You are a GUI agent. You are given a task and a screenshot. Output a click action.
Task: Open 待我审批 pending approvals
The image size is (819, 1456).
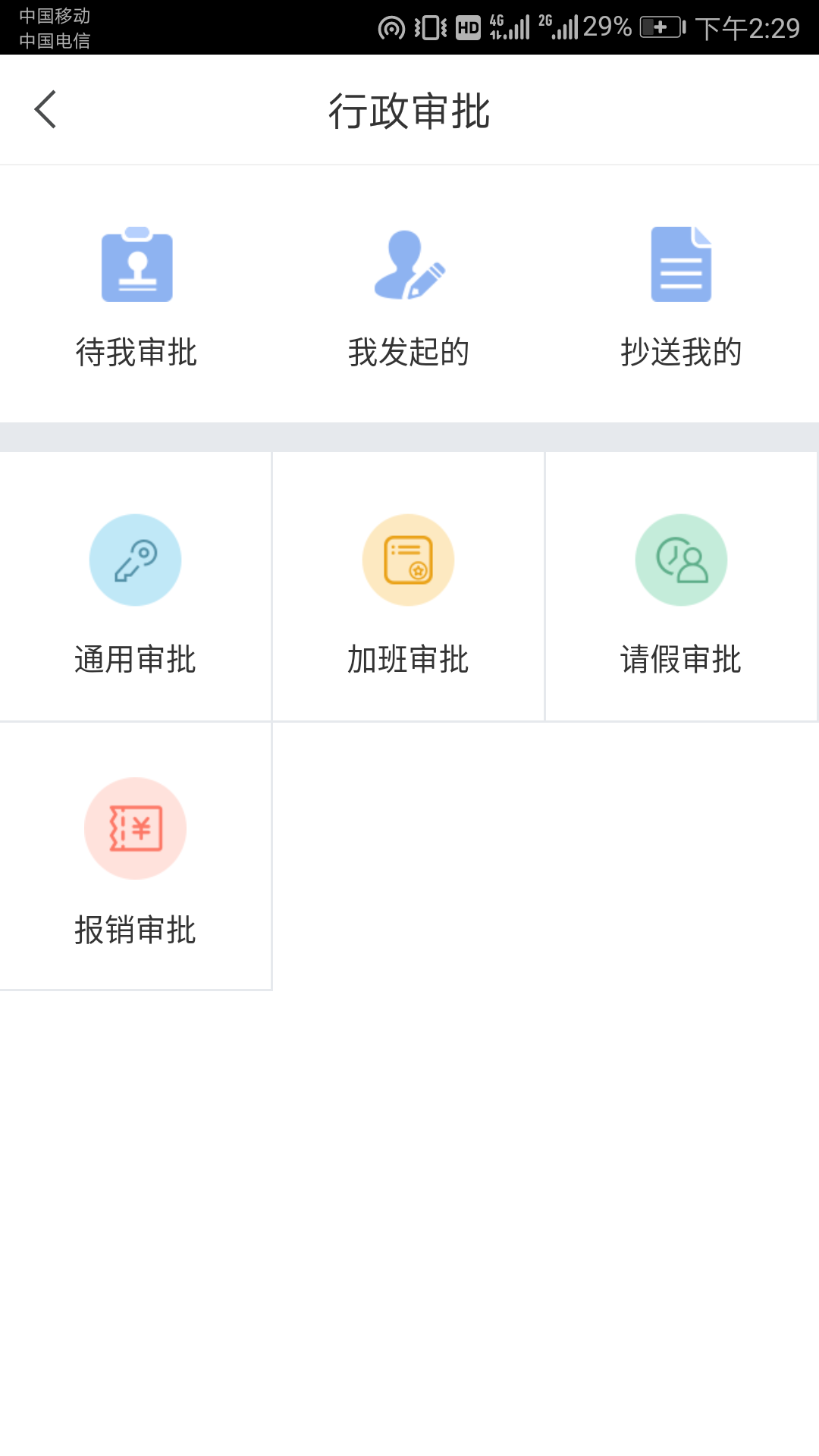(136, 296)
